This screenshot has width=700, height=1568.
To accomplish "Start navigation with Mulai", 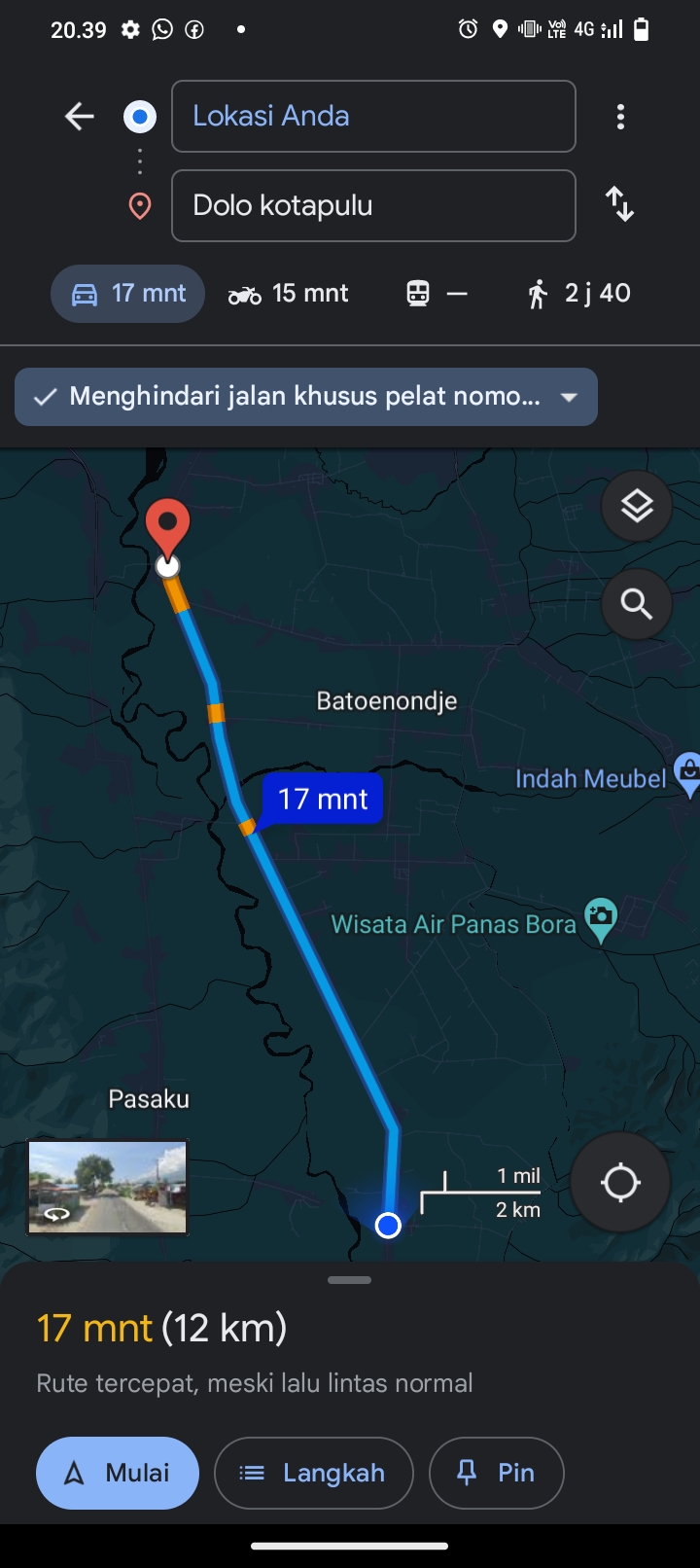I will pyautogui.click(x=118, y=1473).
